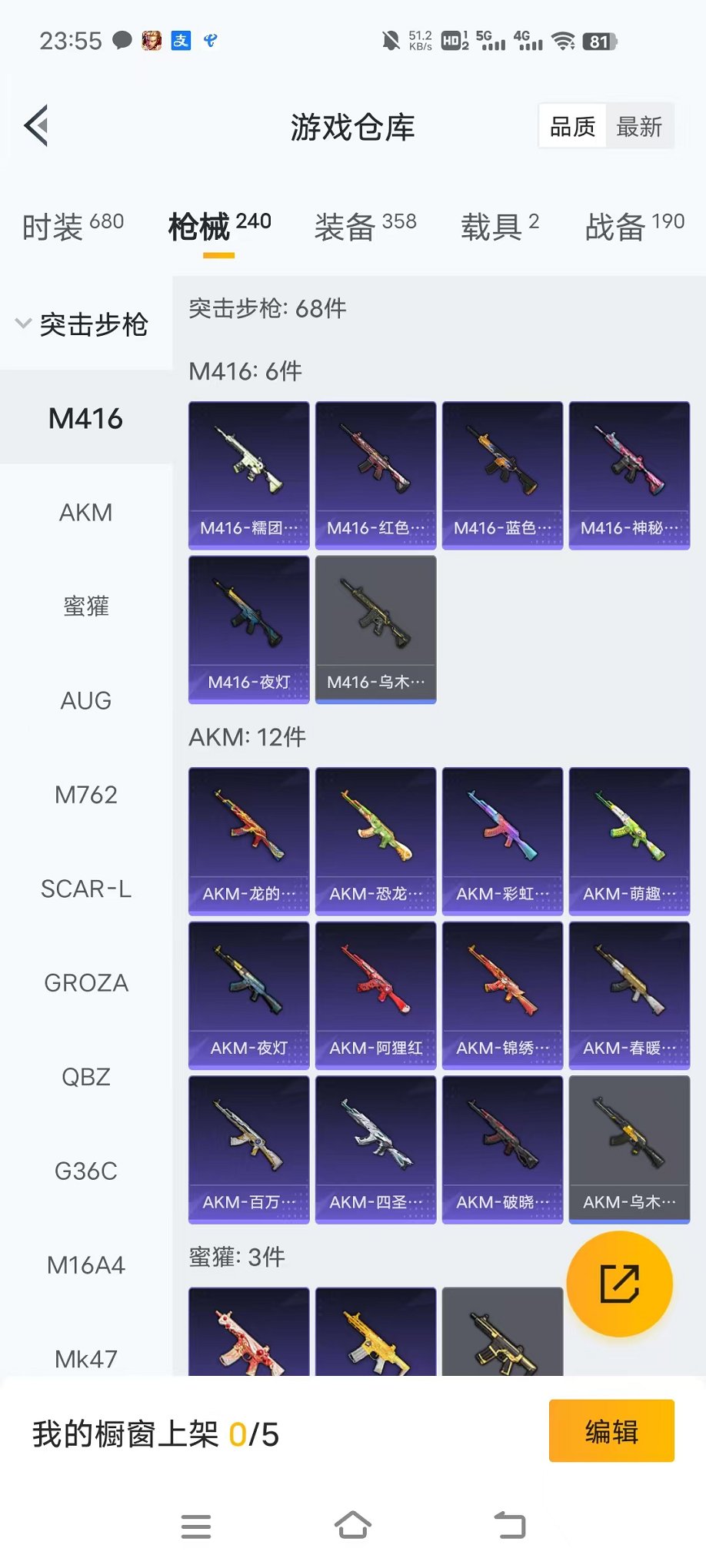The image size is (706, 1568).
Task: Go to the system home screen
Action: coord(353,1525)
